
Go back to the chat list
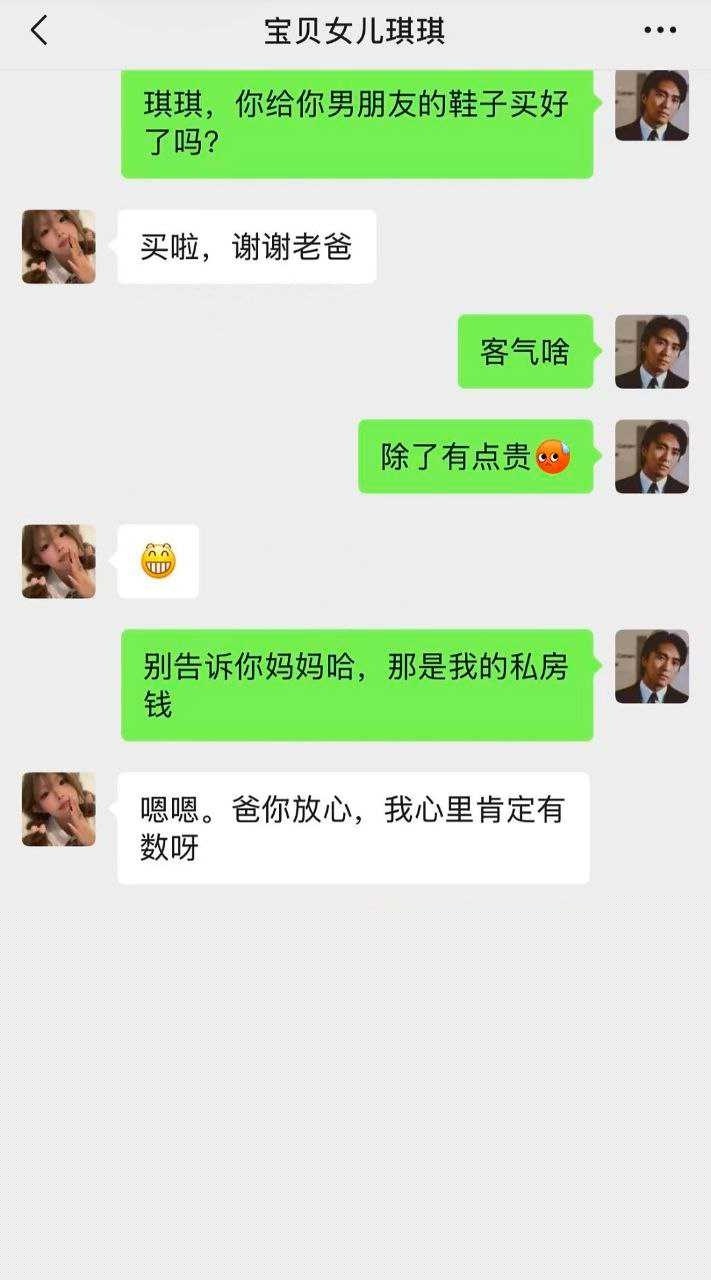[39, 31]
